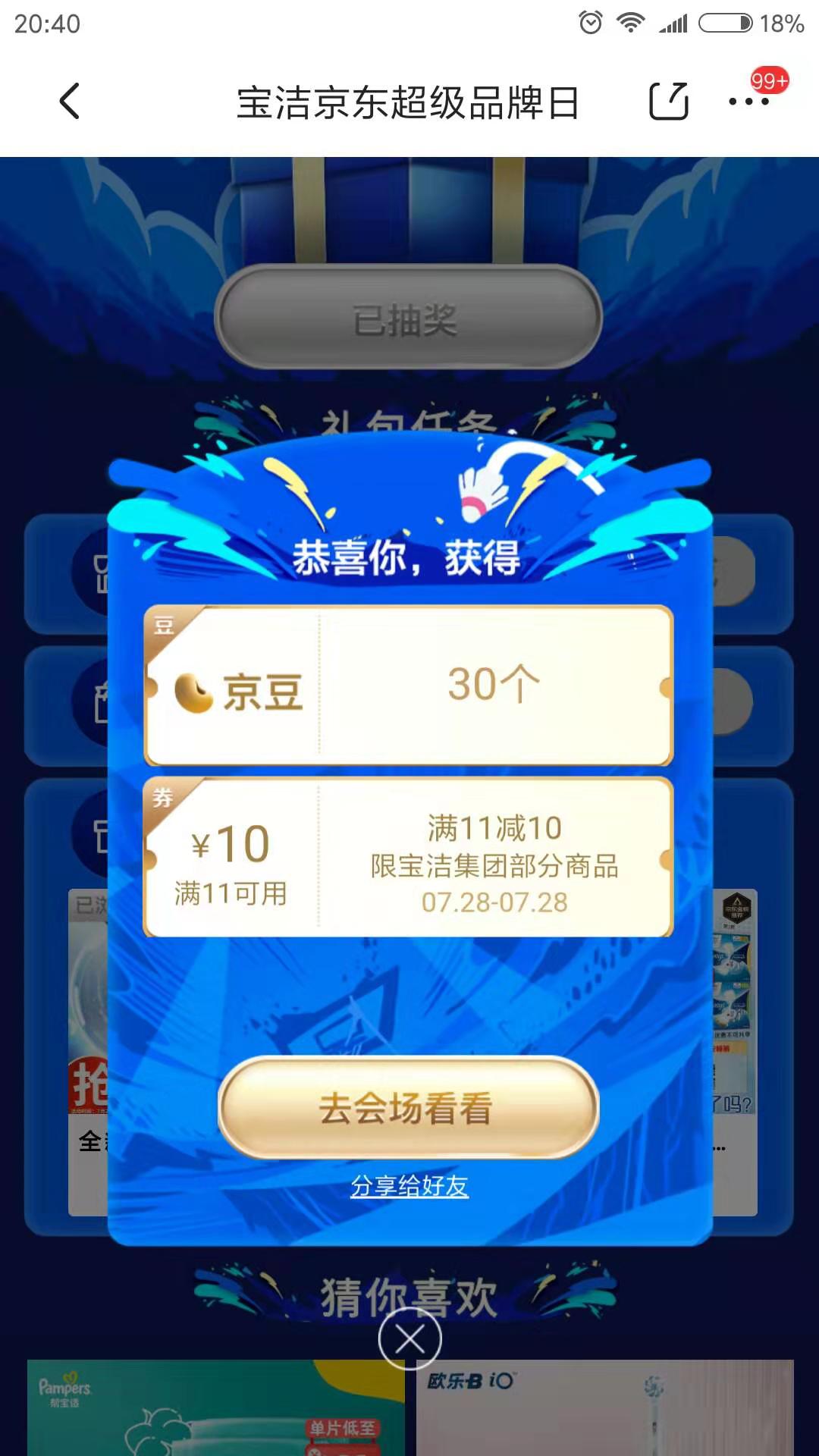Tap the 去会场看看 button
This screenshot has height=1456, width=819.
408,1108
